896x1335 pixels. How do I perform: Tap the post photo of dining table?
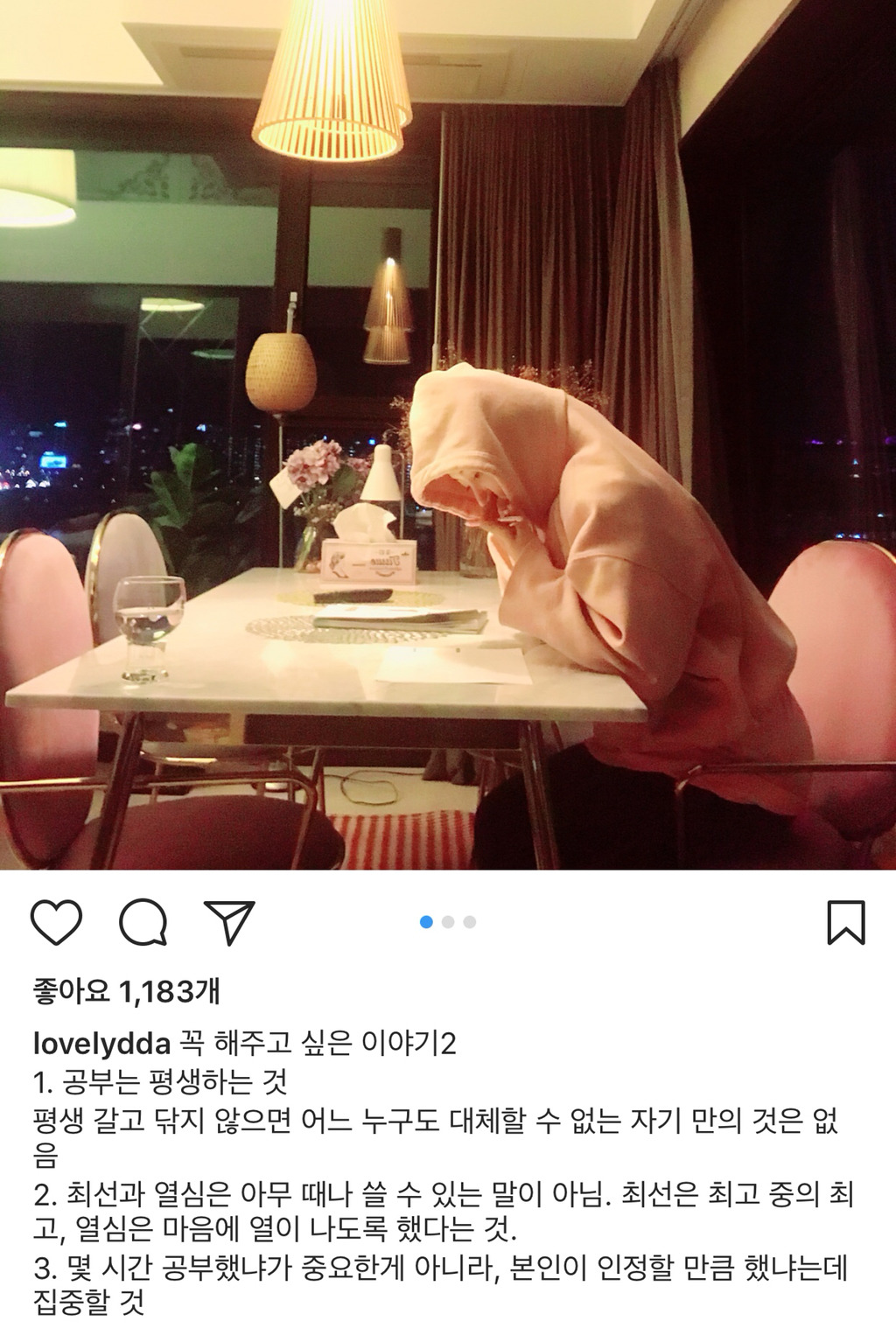448,437
